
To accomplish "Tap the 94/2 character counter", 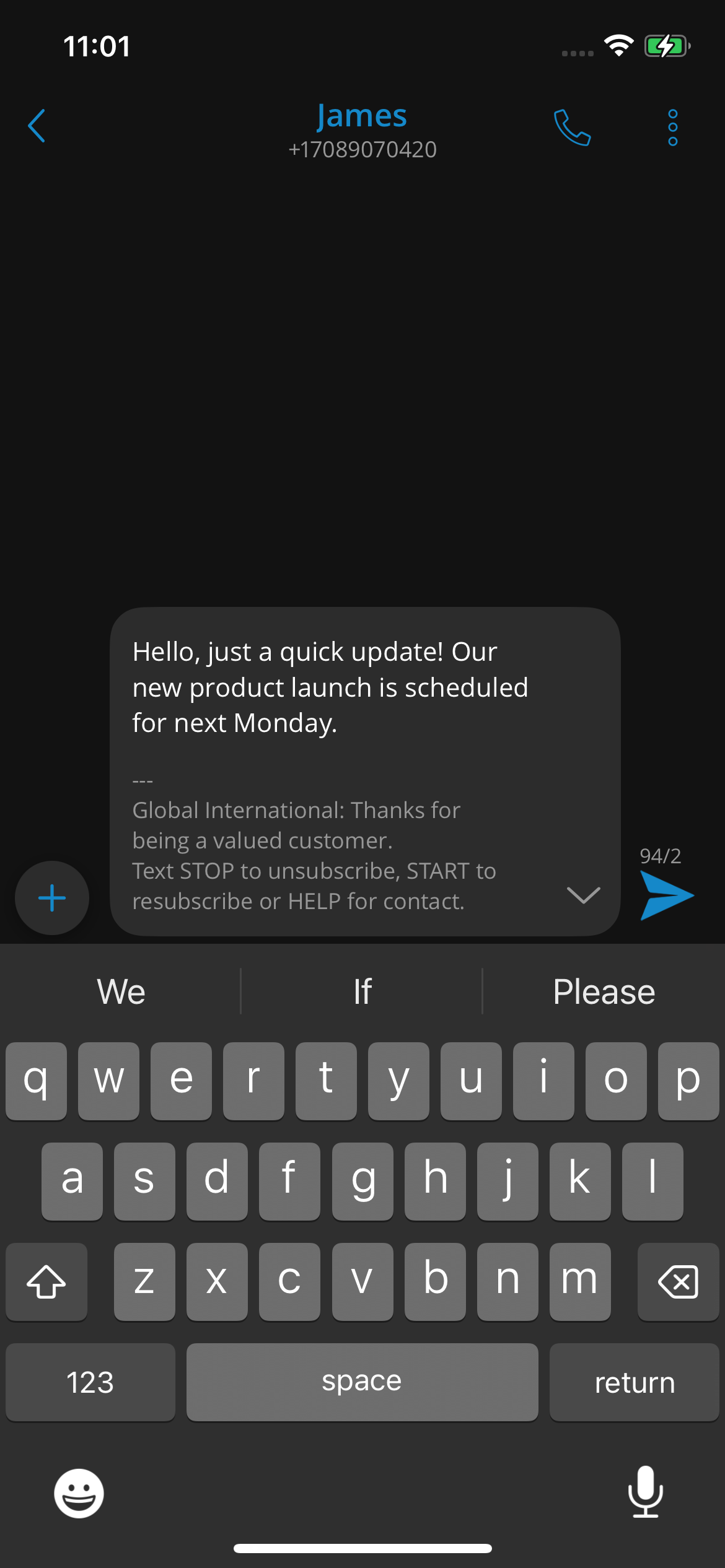I will pyautogui.click(x=659, y=856).
